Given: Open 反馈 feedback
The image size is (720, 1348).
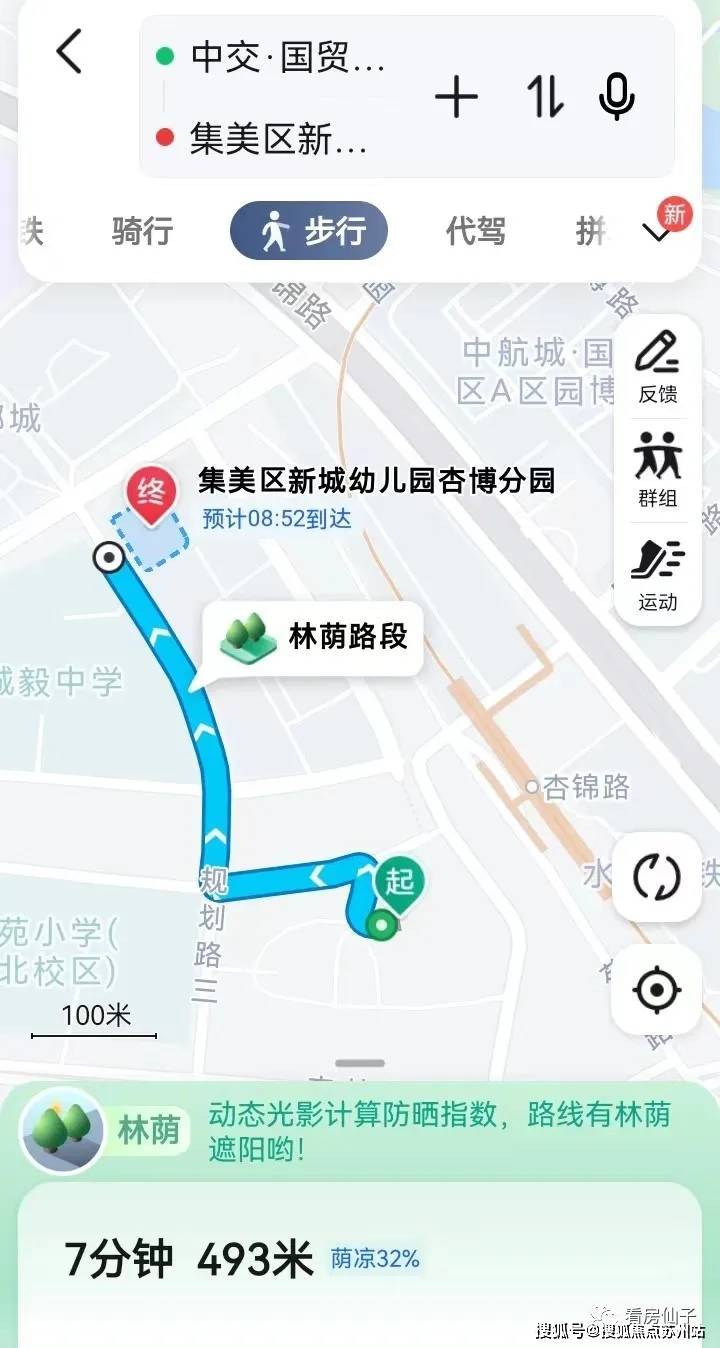Looking at the screenshot, I should [657, 368].
